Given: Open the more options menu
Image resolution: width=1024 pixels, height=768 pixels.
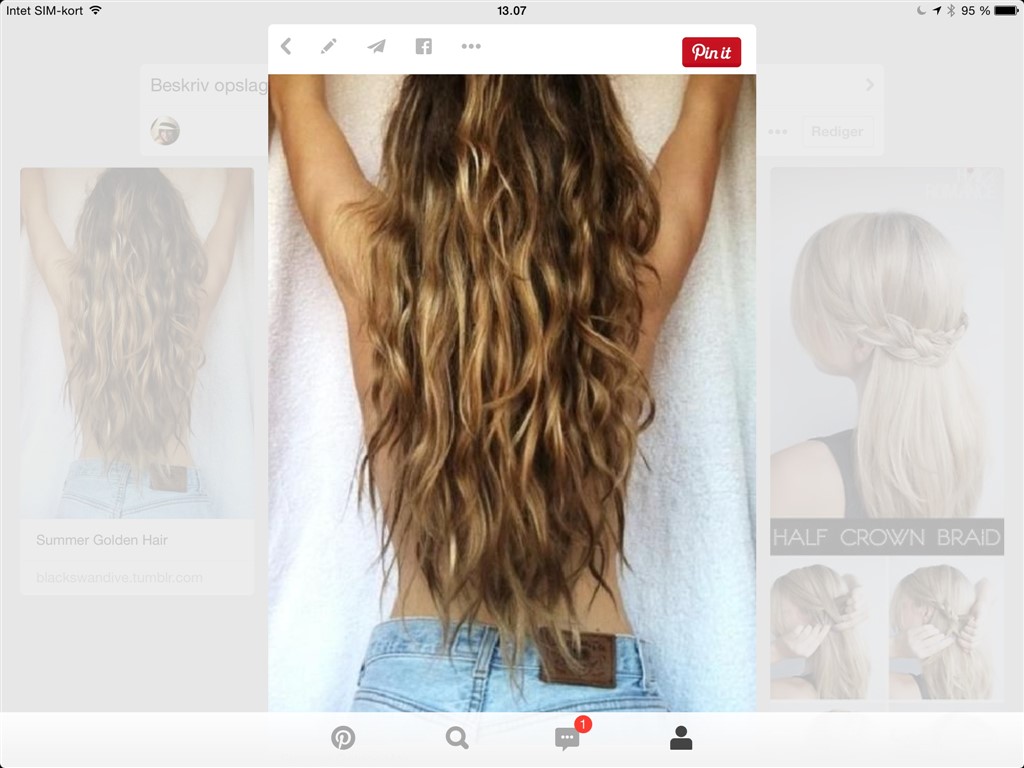Looking at the screenshot, I should click(471, 46).
